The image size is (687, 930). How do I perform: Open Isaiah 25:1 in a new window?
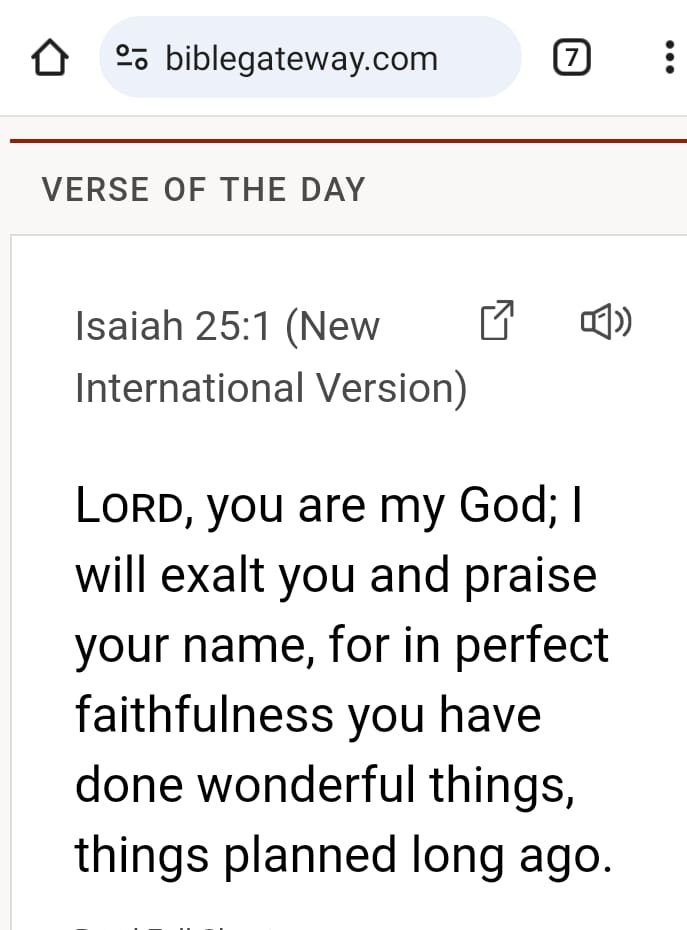[x=497, y=321]
